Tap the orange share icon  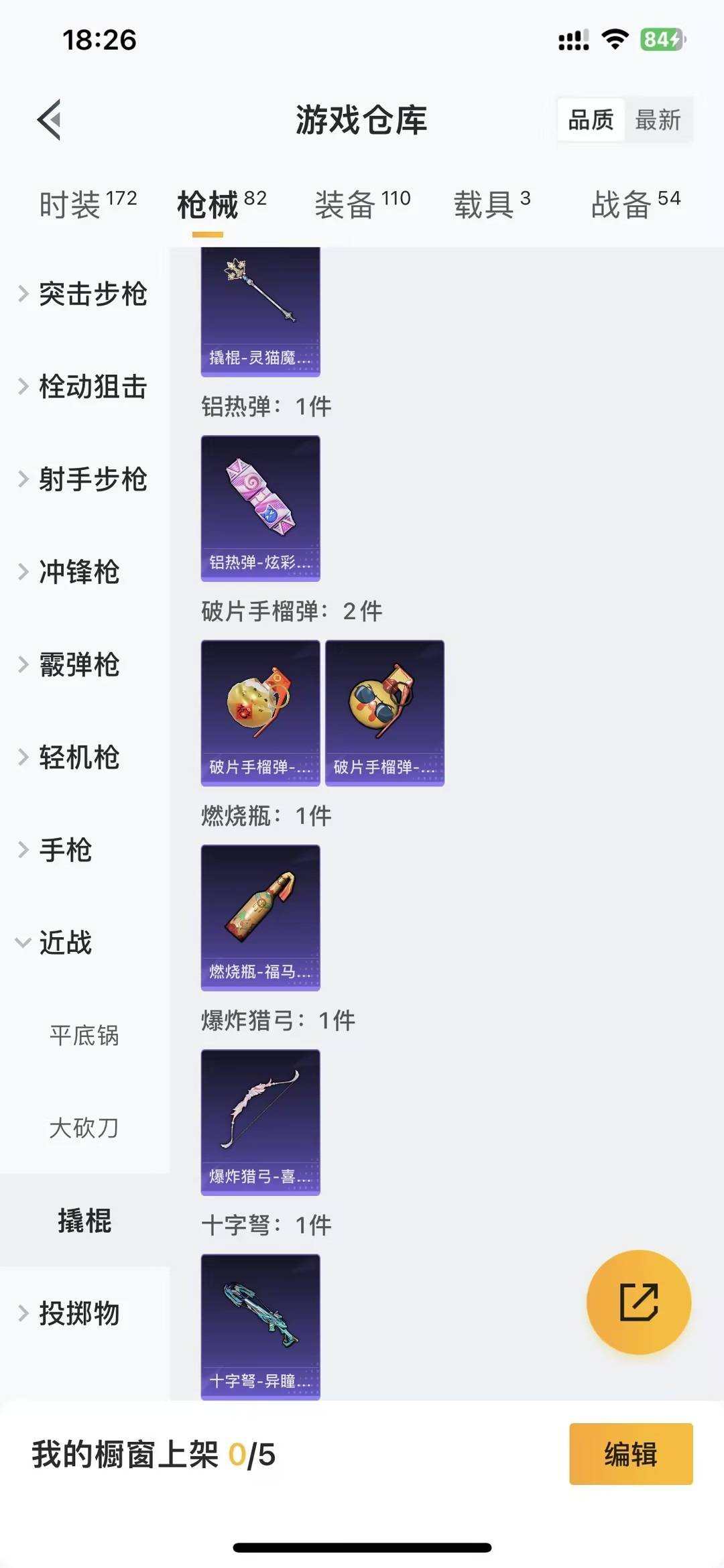pos(639,1301)
